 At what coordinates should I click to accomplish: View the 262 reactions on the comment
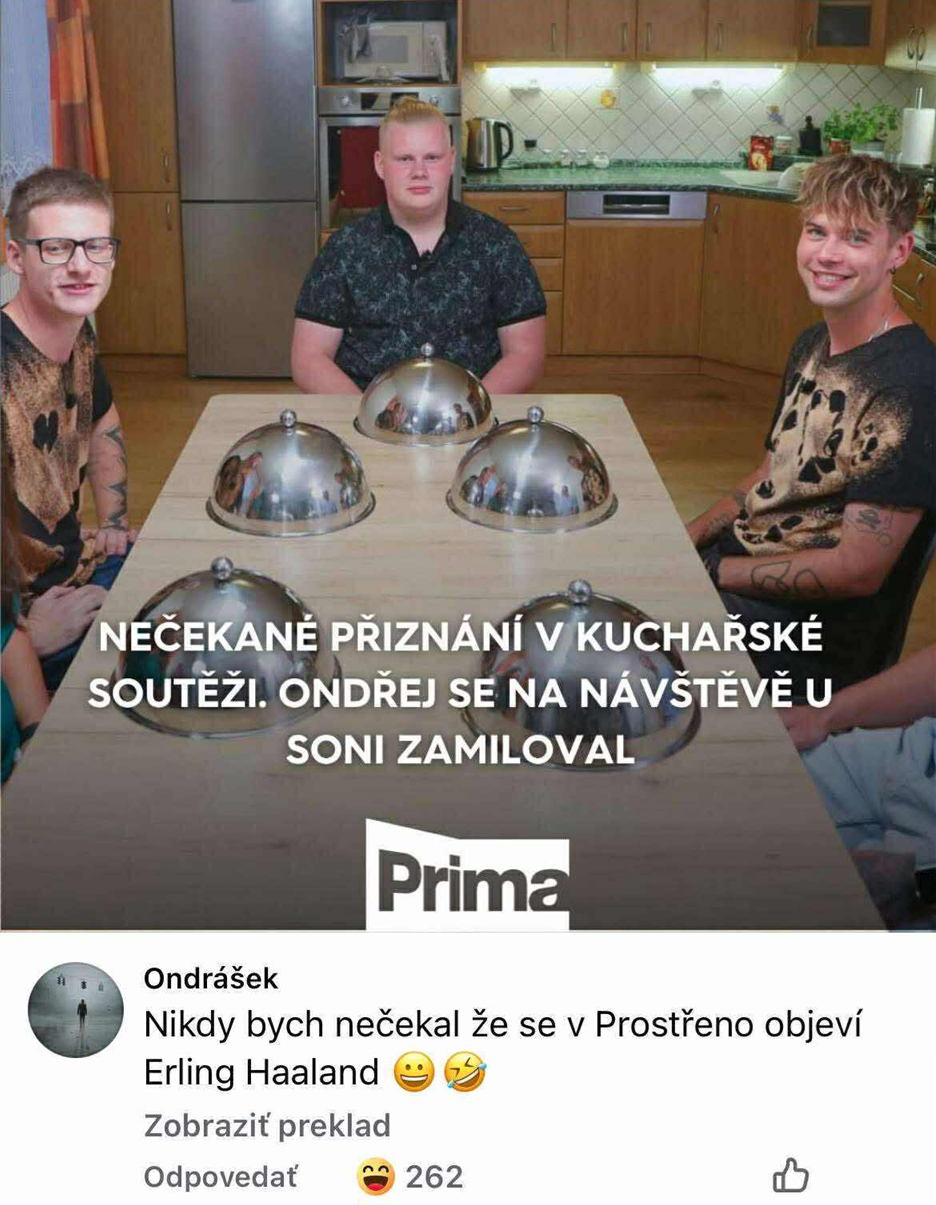click(410, 1177)
